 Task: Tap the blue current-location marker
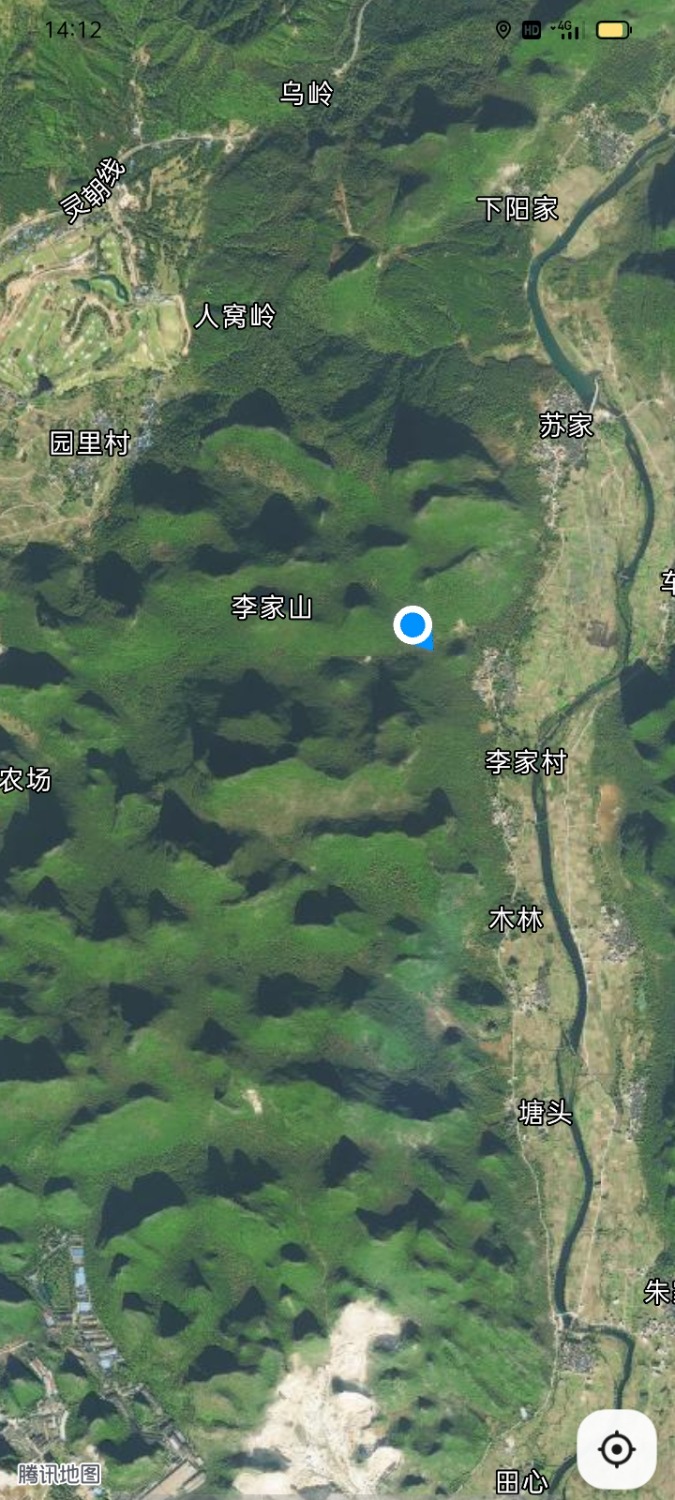coord(413,626)
